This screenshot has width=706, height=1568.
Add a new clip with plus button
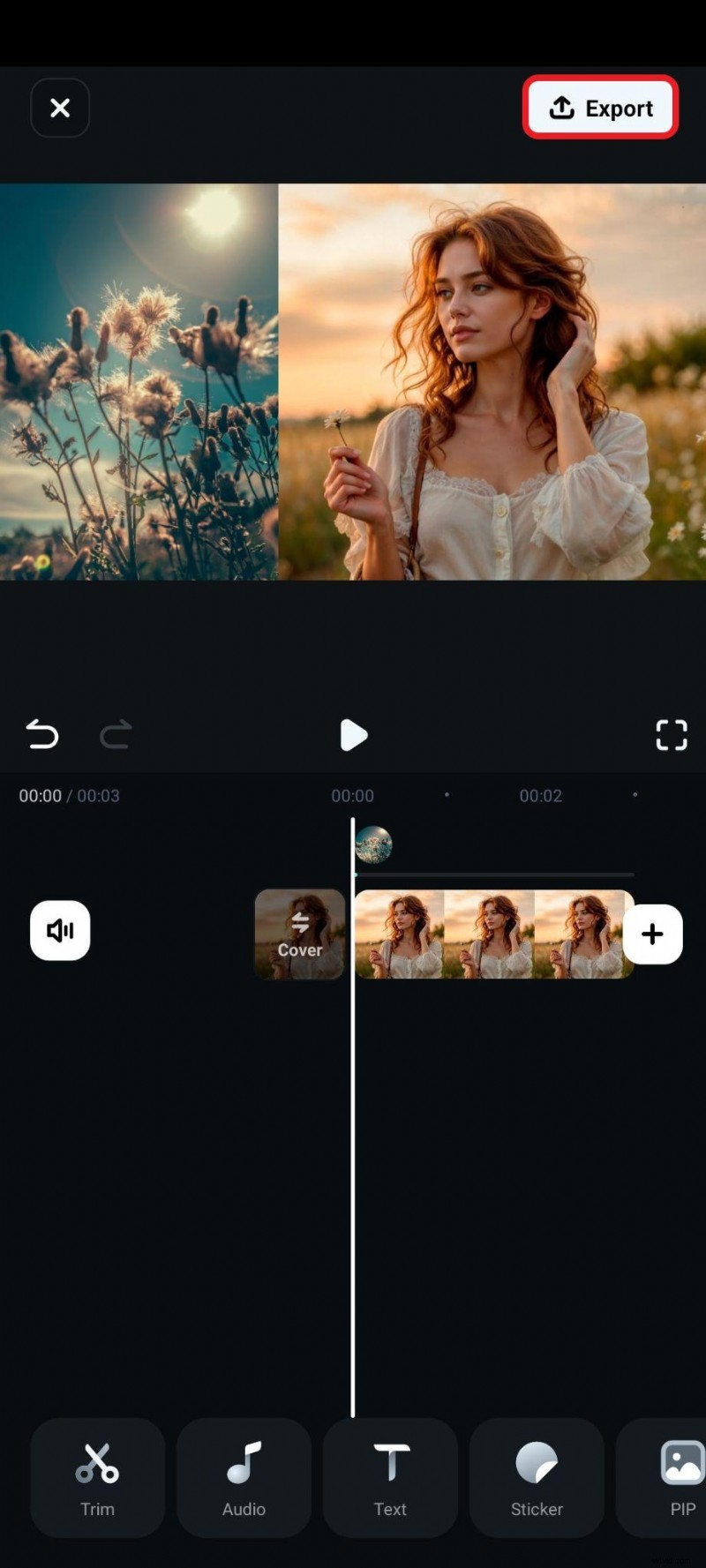(652, 934)
